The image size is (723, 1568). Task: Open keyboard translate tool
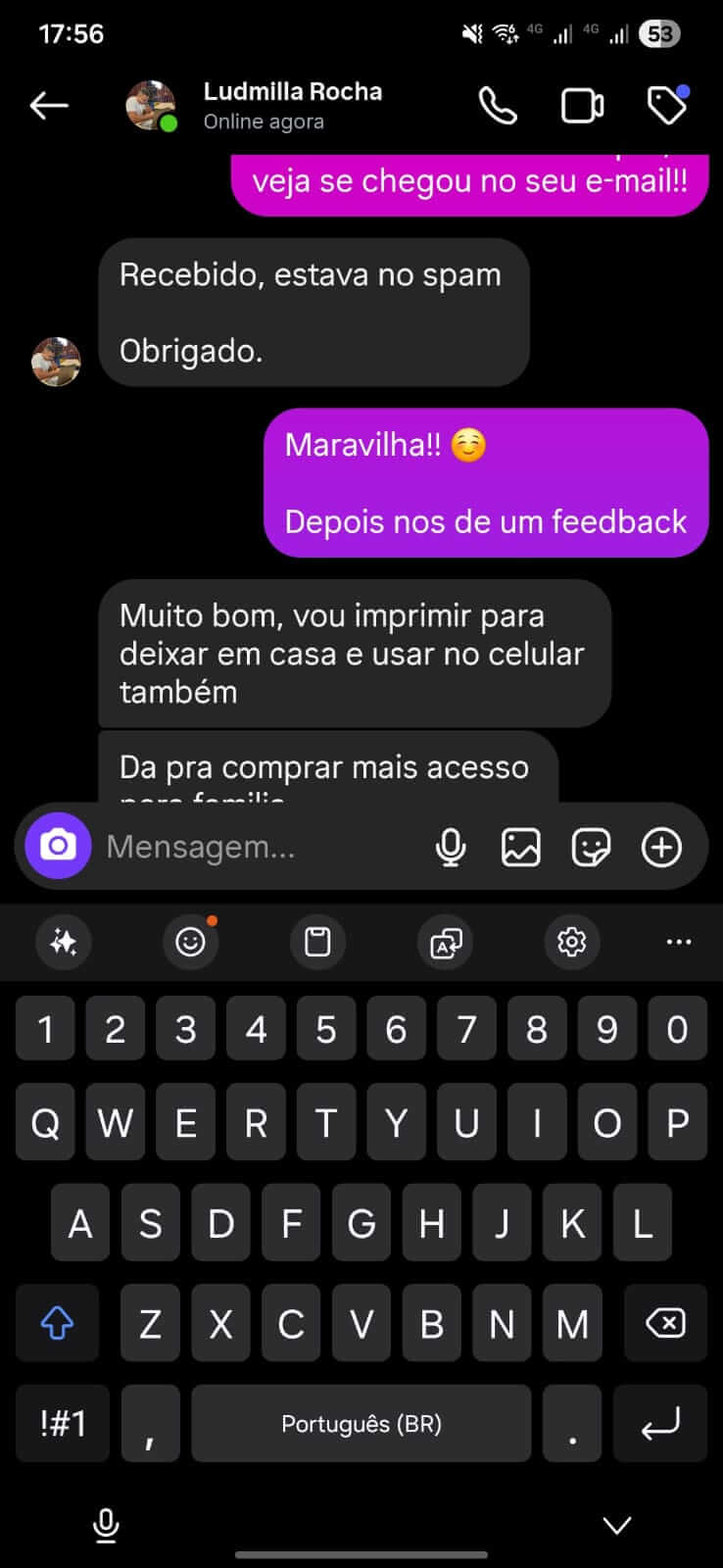[x=445, y=942]
